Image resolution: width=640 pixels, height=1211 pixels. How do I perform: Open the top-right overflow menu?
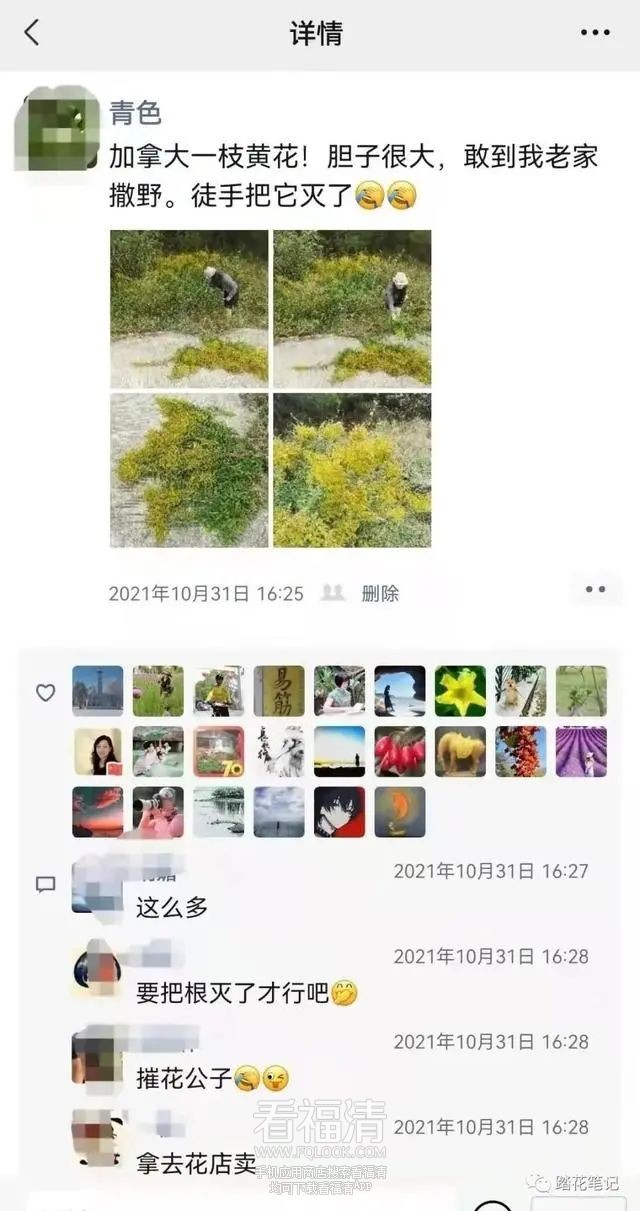(x=595, y=33)
